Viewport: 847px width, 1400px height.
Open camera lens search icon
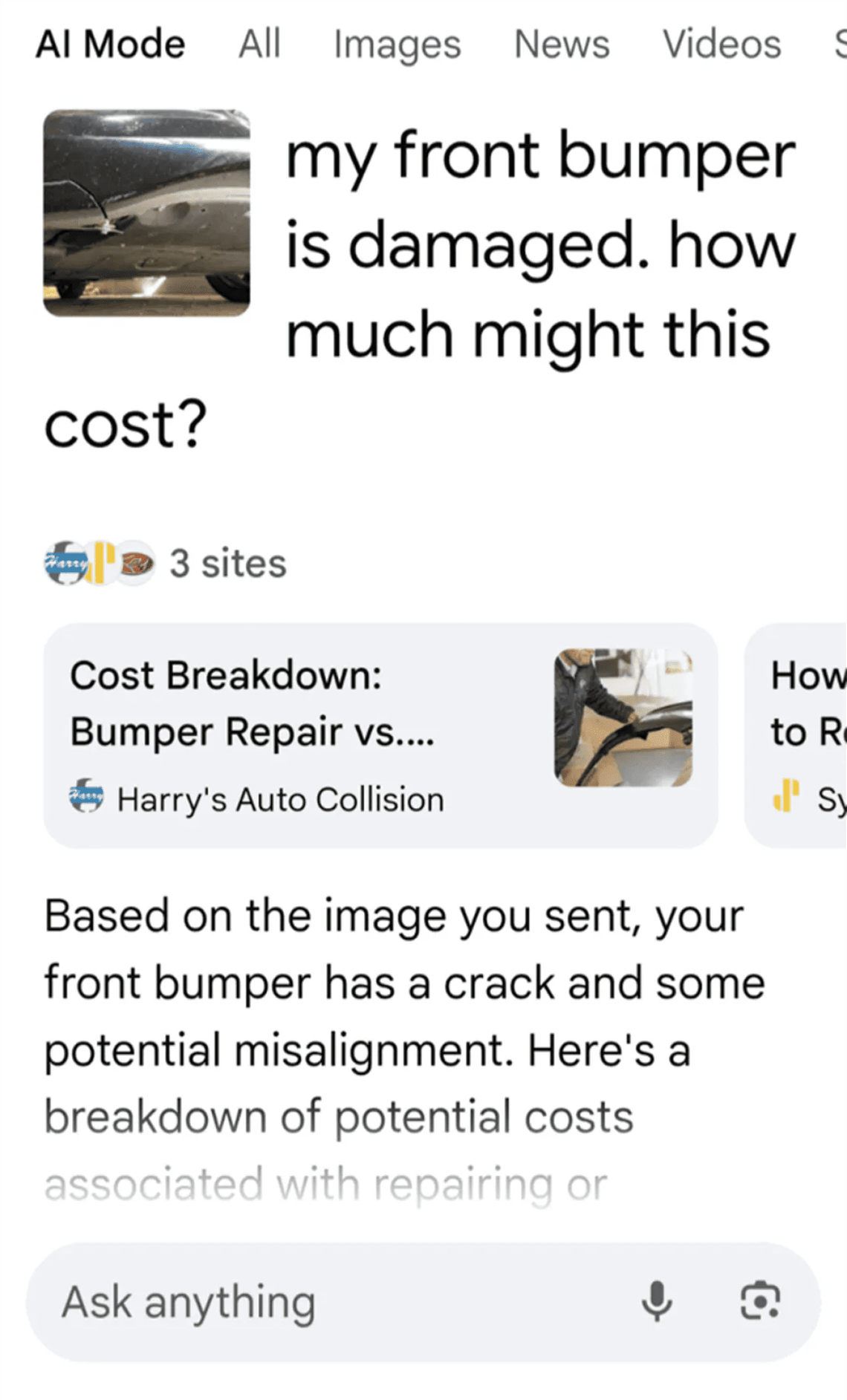click(x=760, y=1301)
